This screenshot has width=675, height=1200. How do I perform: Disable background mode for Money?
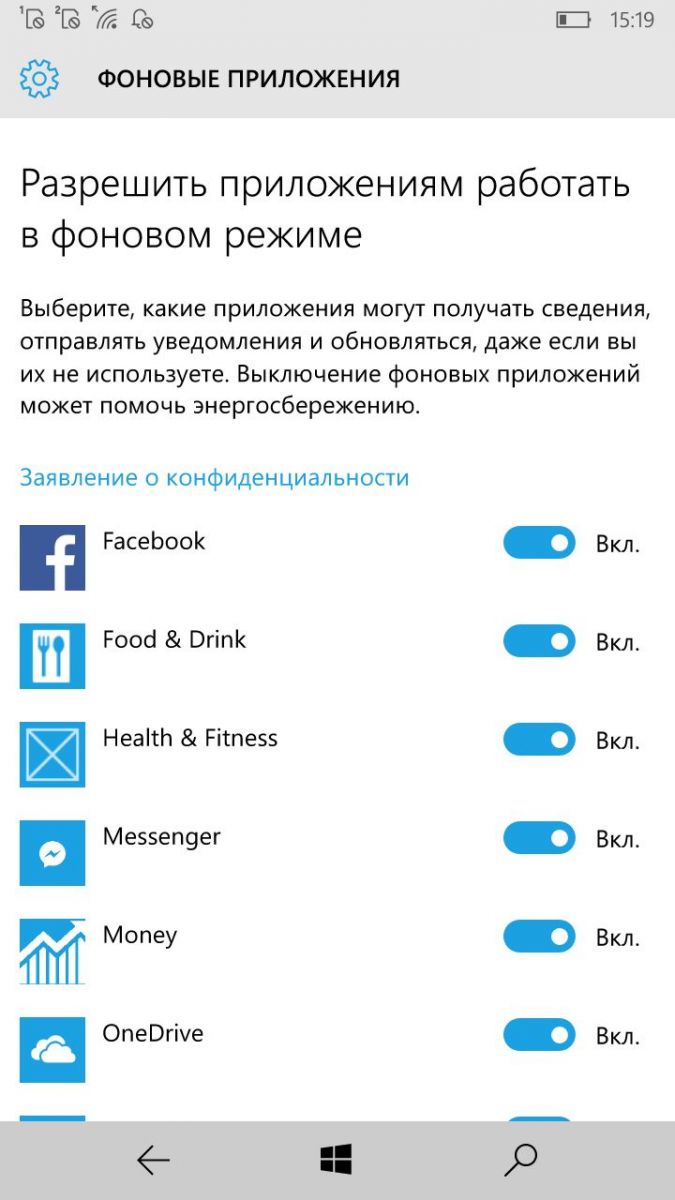tap(539, 937)
